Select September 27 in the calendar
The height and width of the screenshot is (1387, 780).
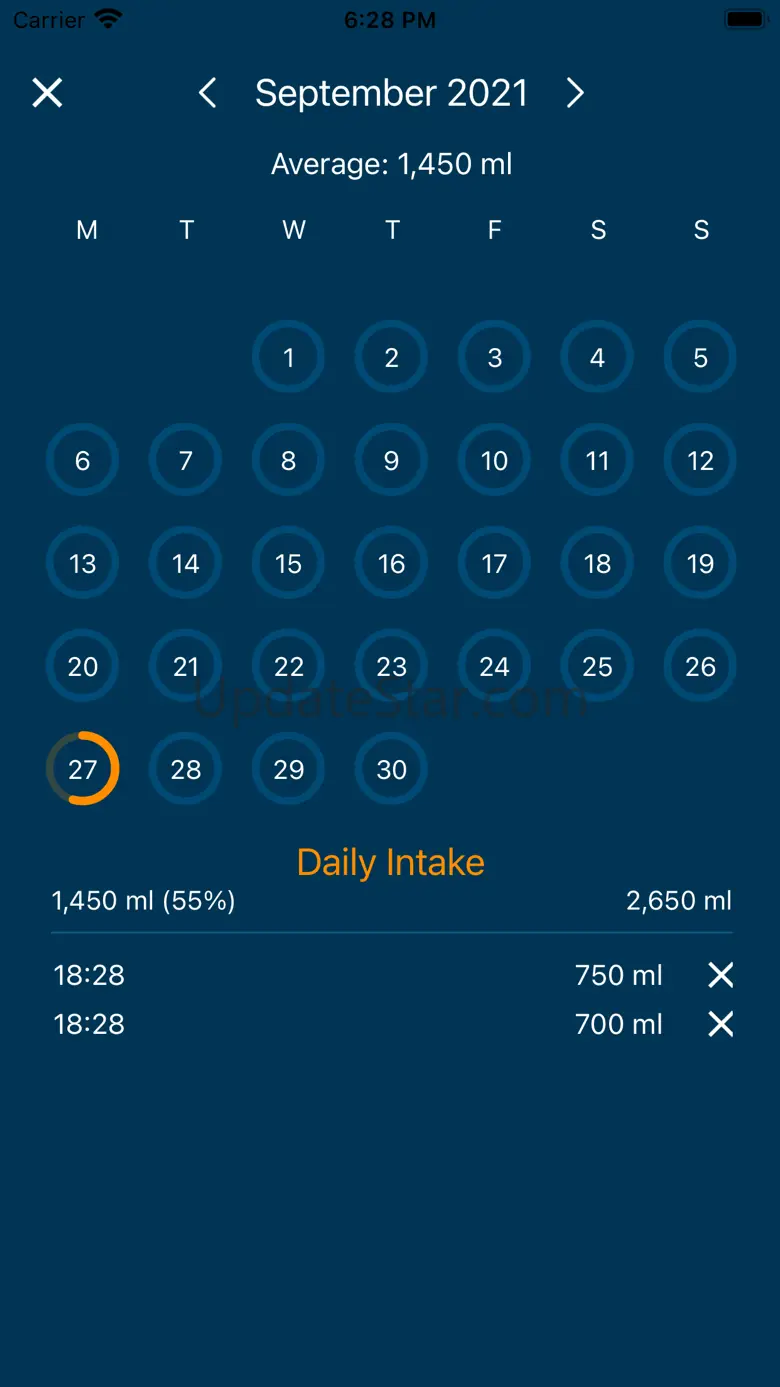pos(83,768)
